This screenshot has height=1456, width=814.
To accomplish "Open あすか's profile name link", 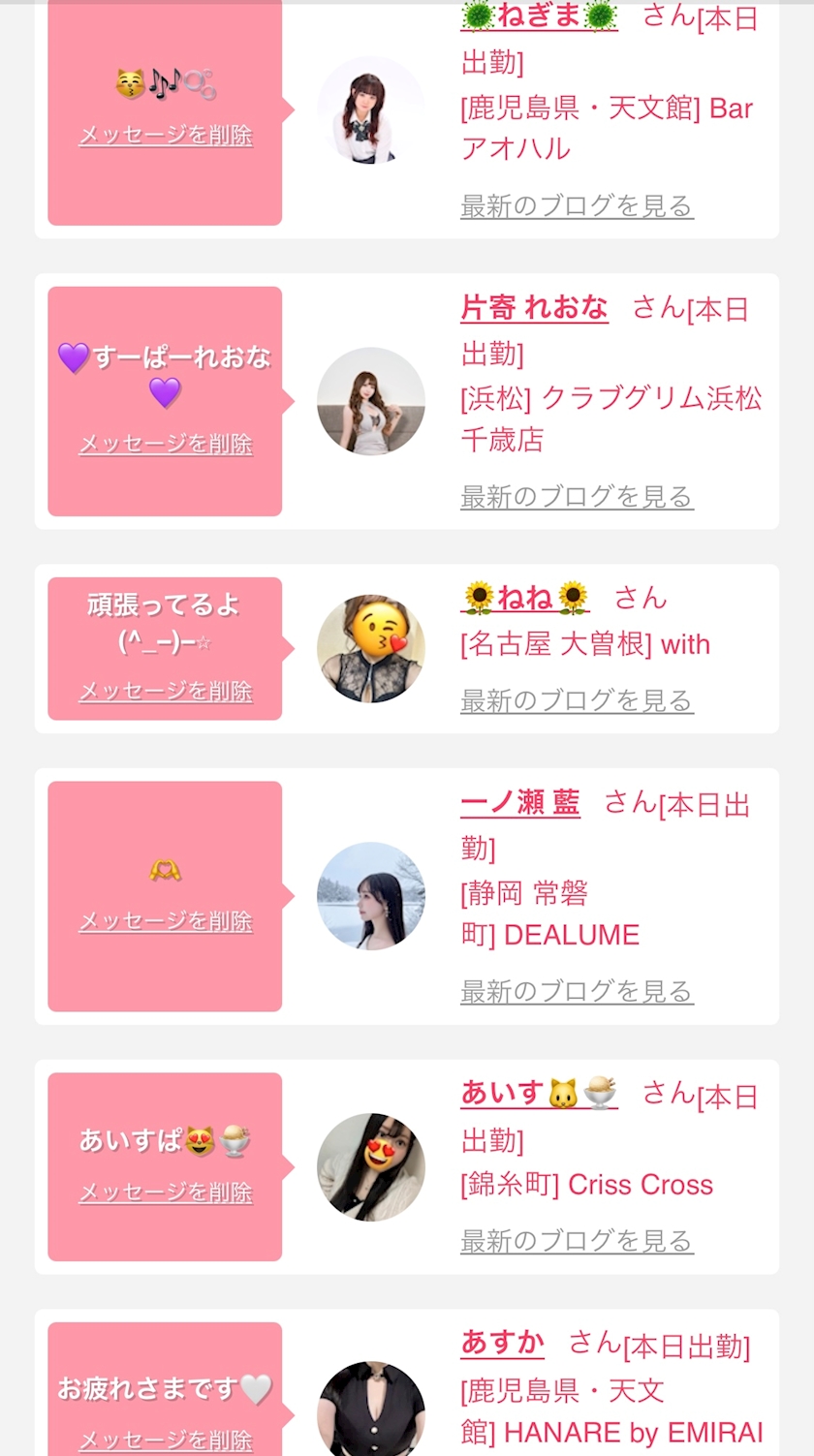I will 502,1343.
